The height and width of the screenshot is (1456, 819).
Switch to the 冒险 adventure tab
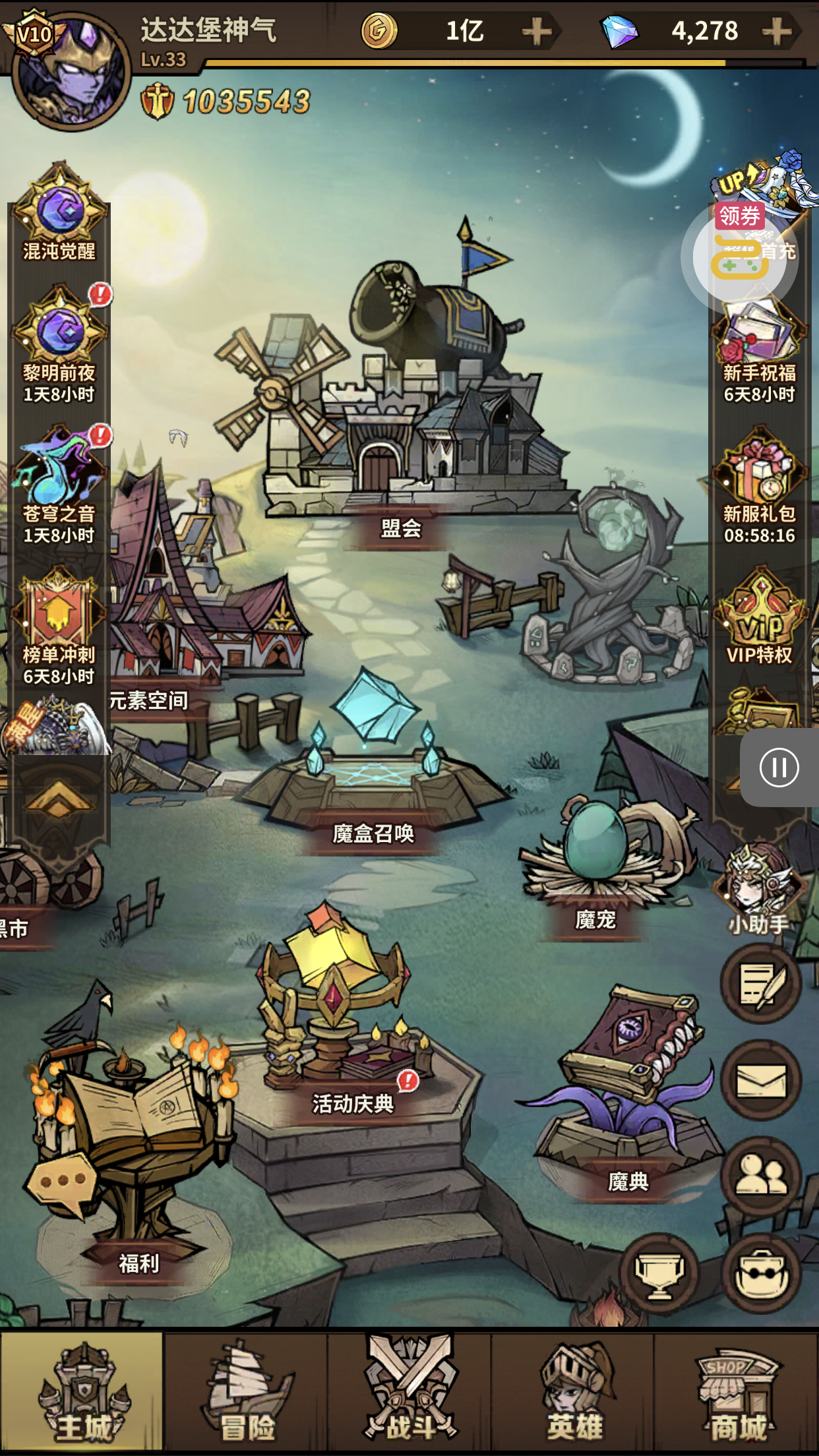click(246, 1391)
